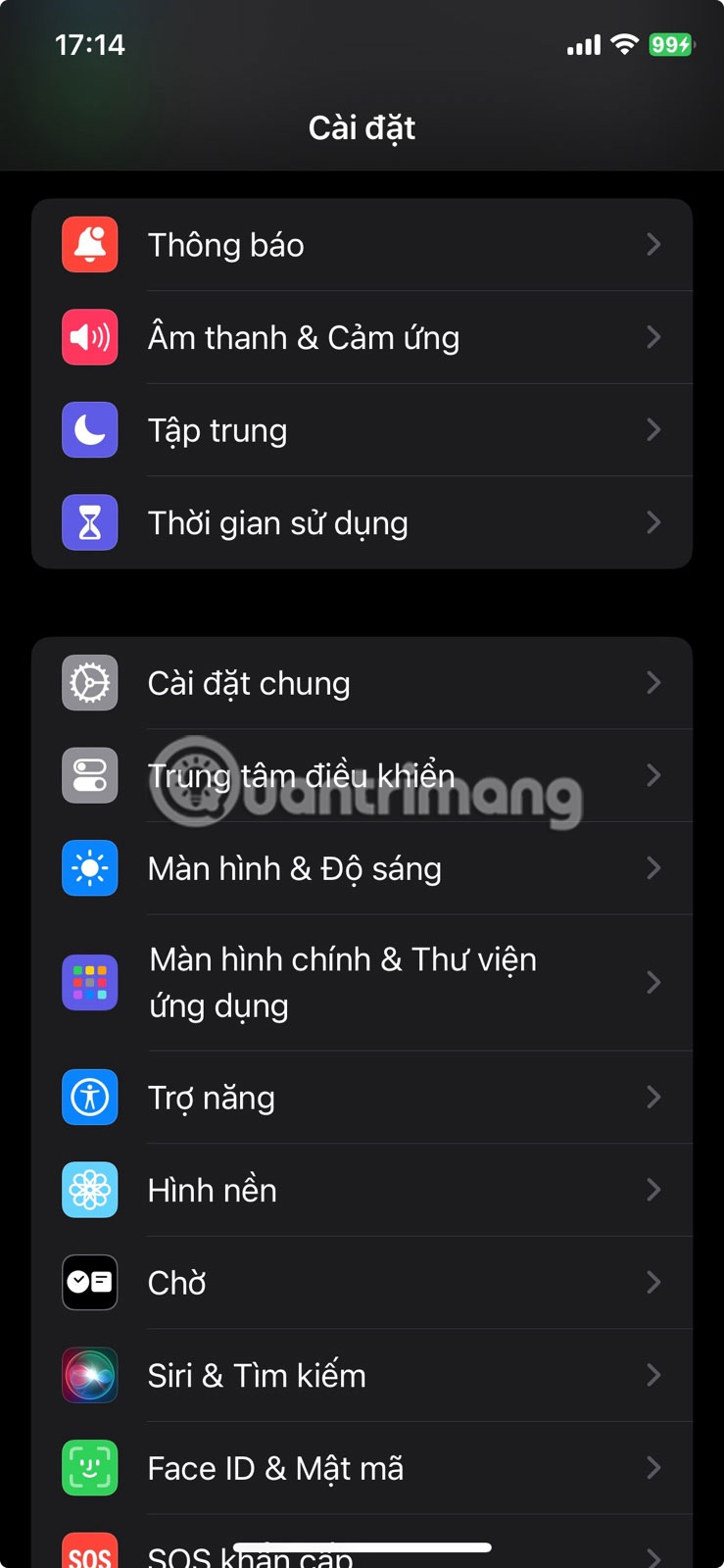The image size is (724, 1568).
Task: Go to Tập trung settings
Action: [362, 430]
